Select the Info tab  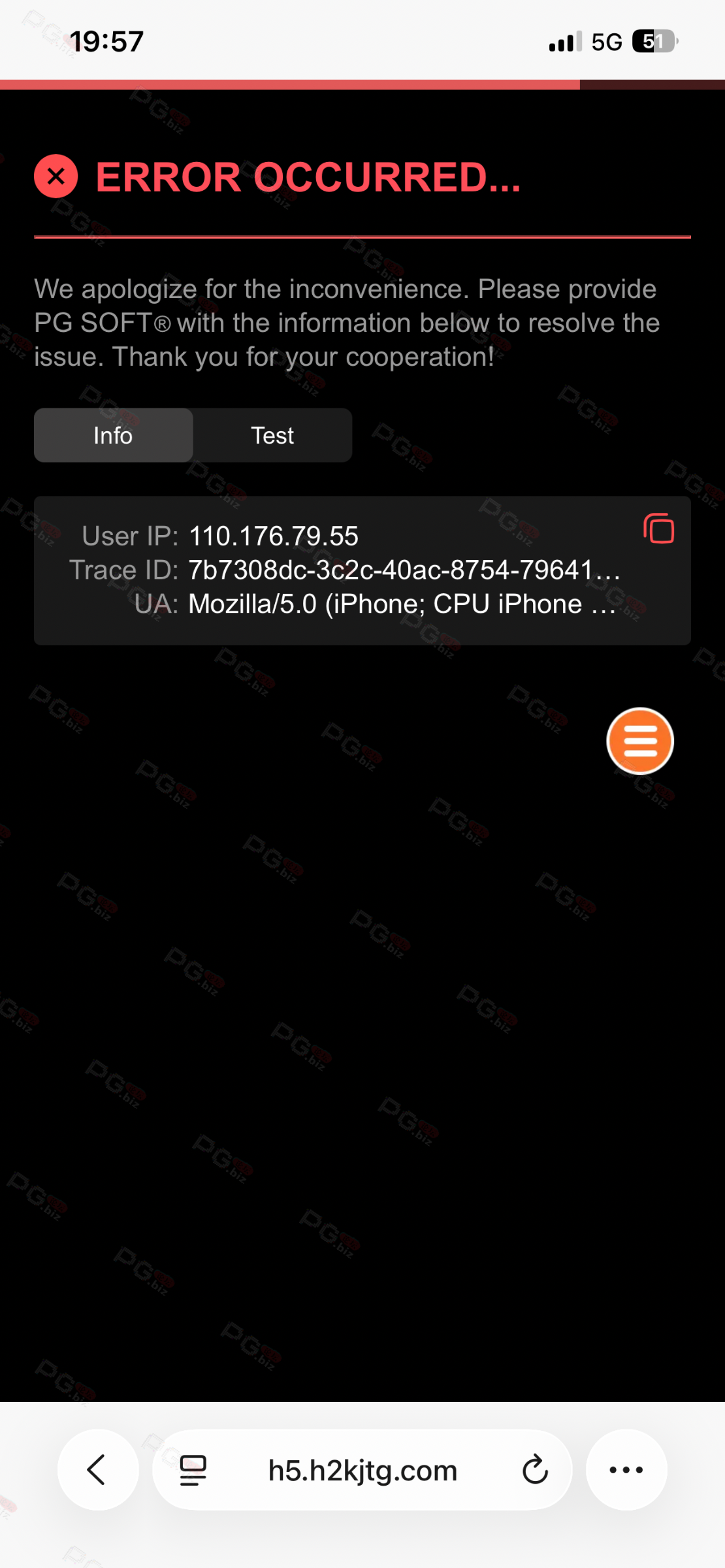(114, 436)
